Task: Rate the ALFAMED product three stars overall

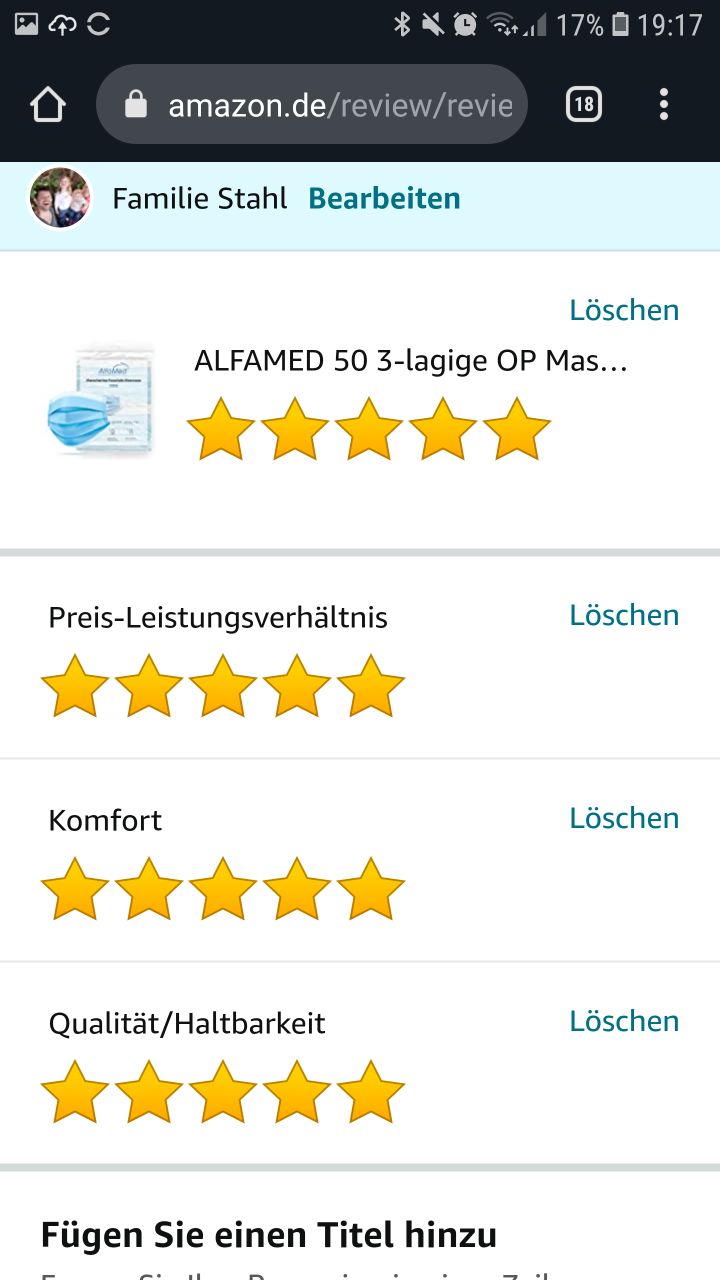Action: [369, 429]
